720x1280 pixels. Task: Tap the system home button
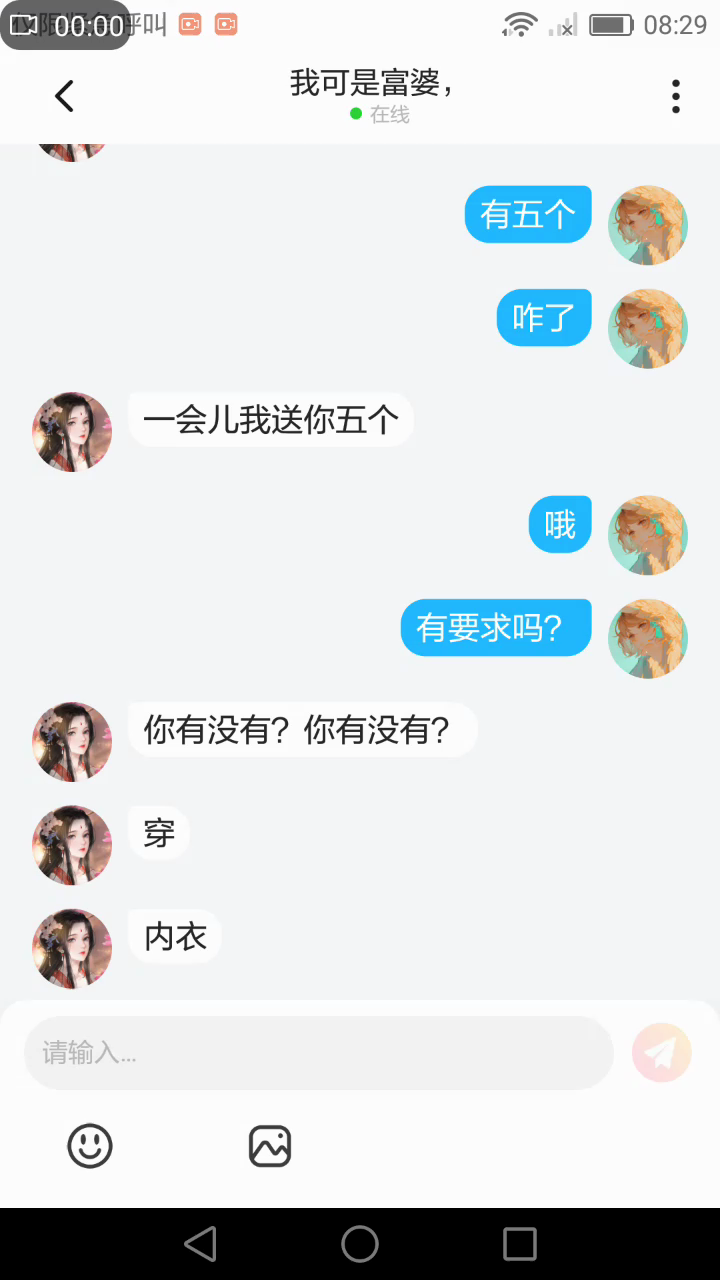coord(360,1244)
